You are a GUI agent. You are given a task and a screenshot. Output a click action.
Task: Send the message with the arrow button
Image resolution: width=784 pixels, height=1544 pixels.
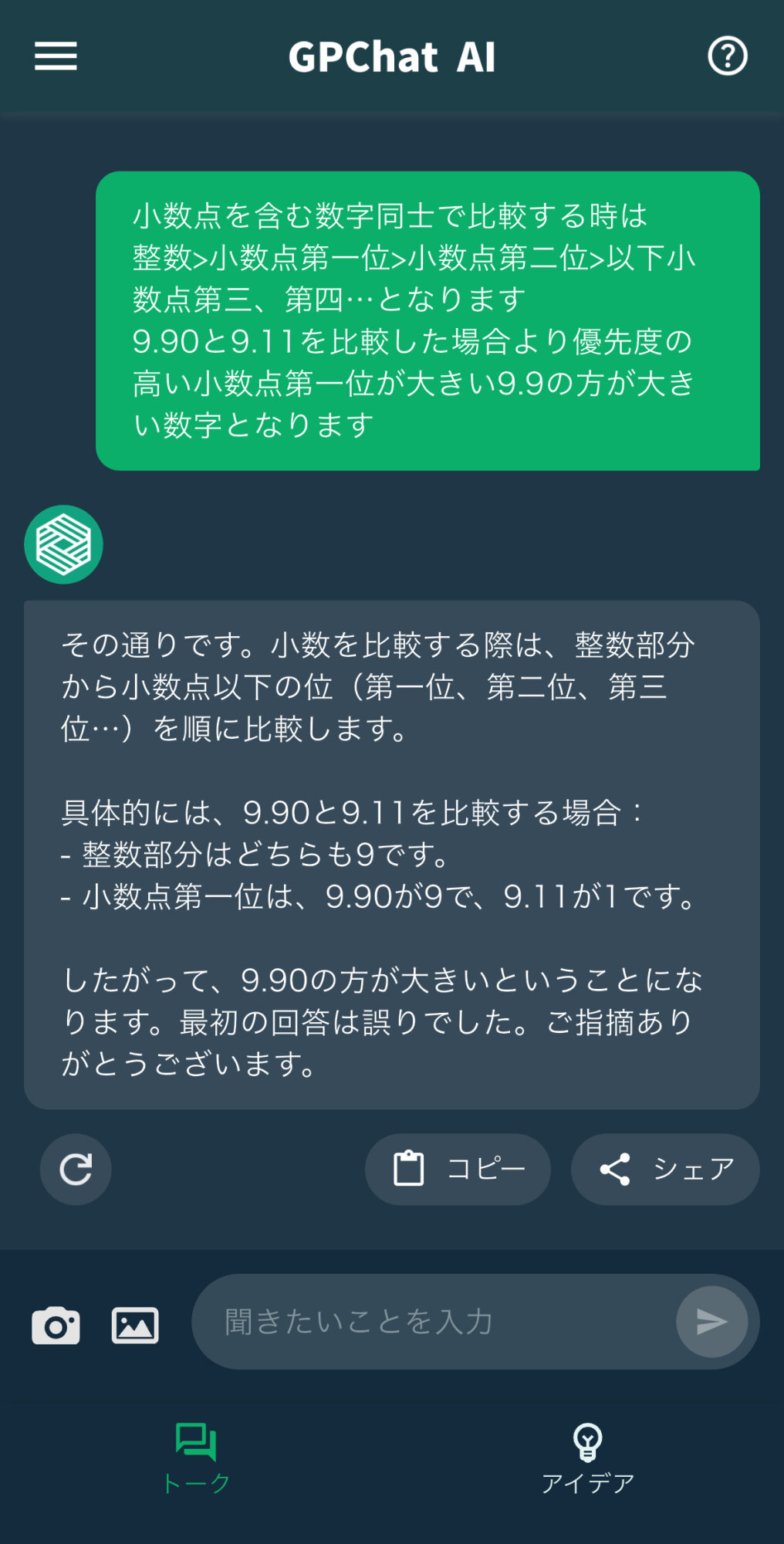click(x=711, y=1322)
